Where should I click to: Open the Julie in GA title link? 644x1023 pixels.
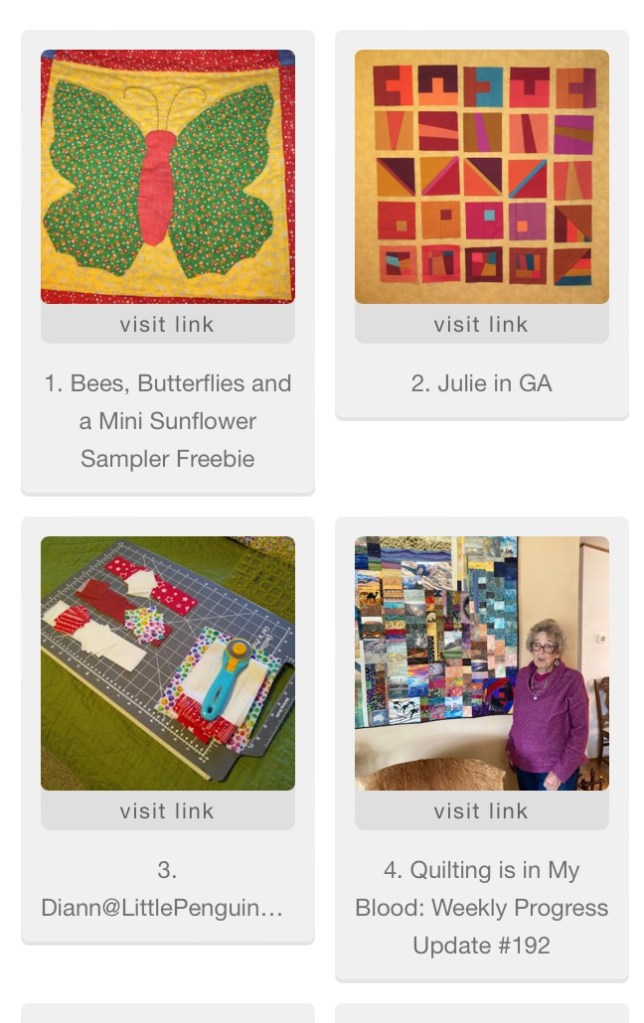click(x=481, y=383)
